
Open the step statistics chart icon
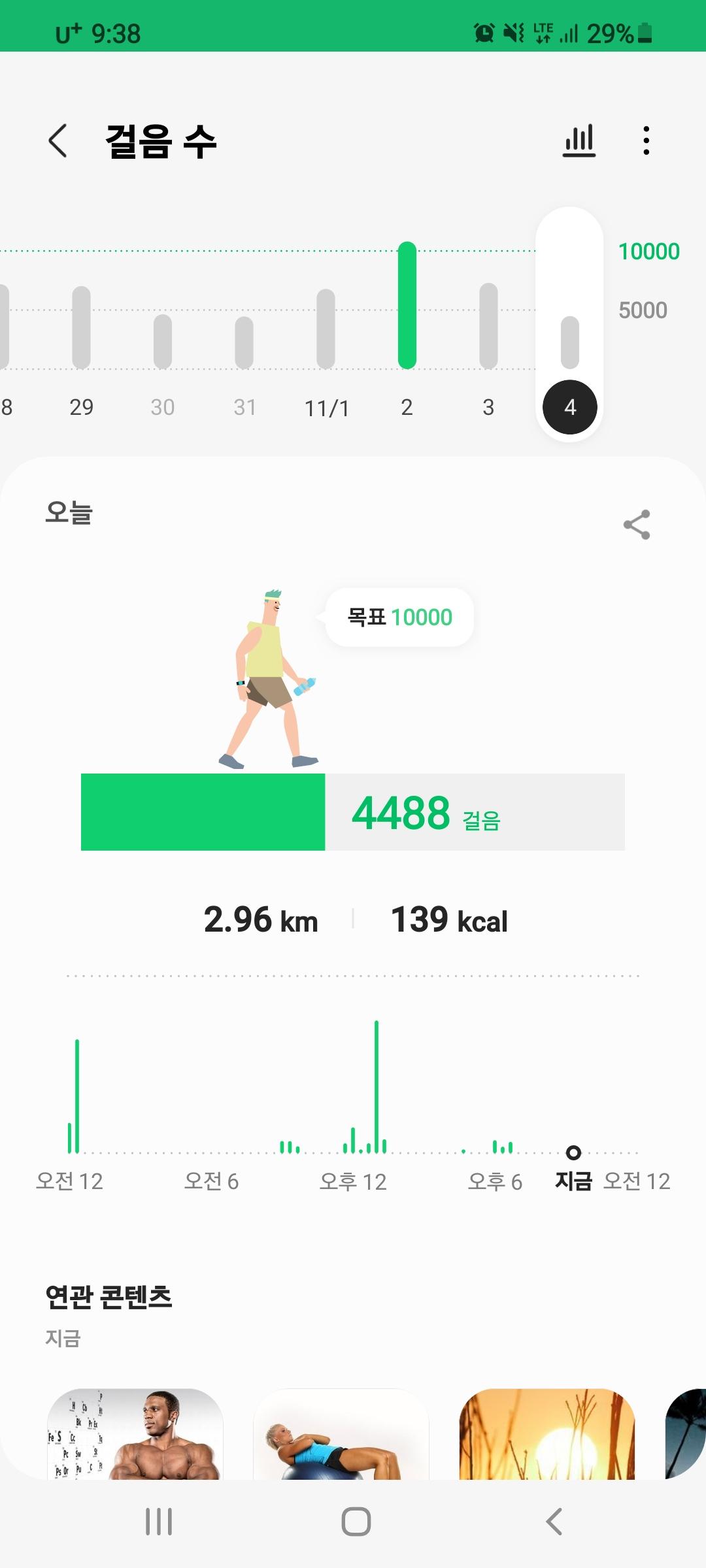[579, 140]
